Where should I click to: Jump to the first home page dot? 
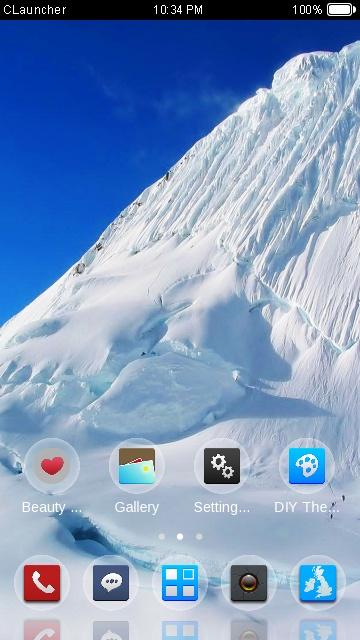(162, 537)
